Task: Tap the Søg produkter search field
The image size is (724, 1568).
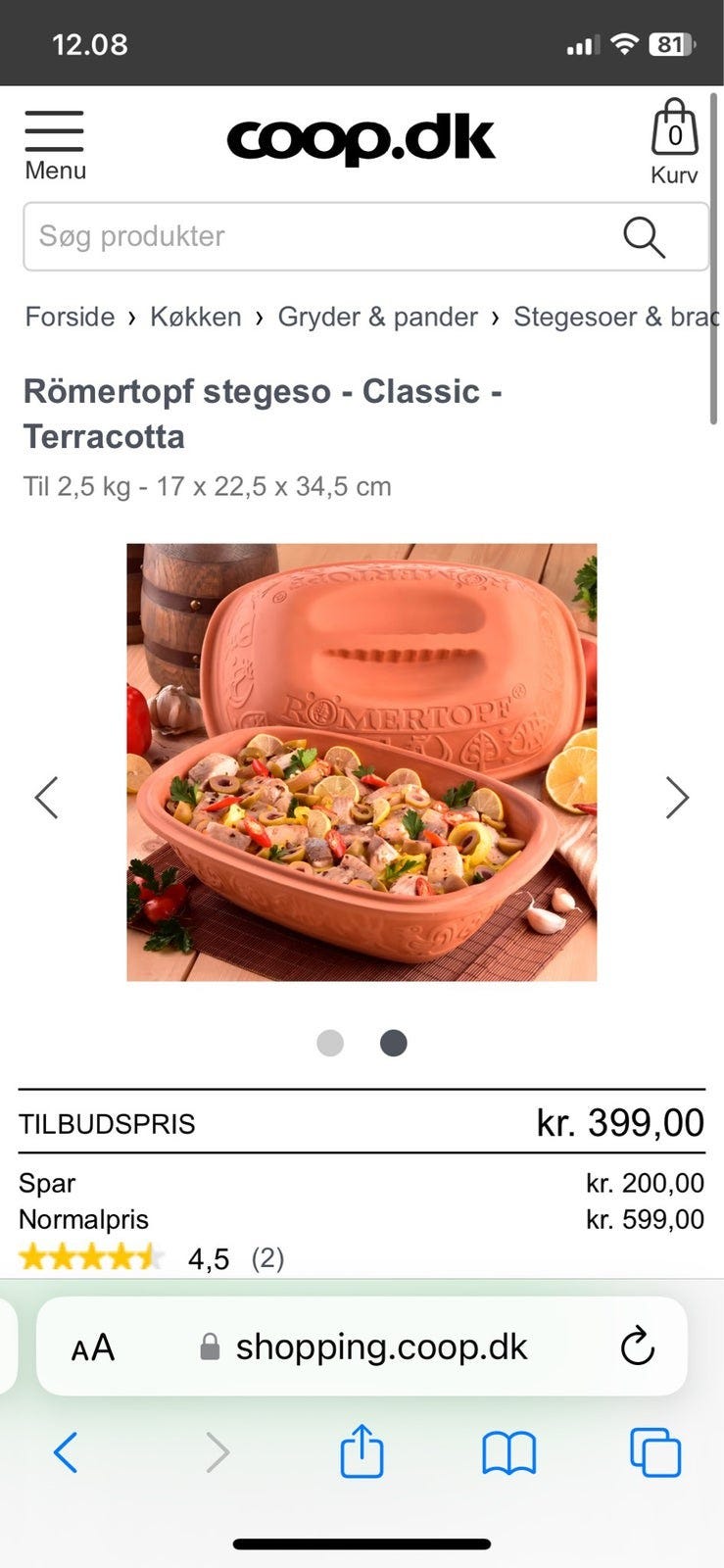Action: coord(365,236)
